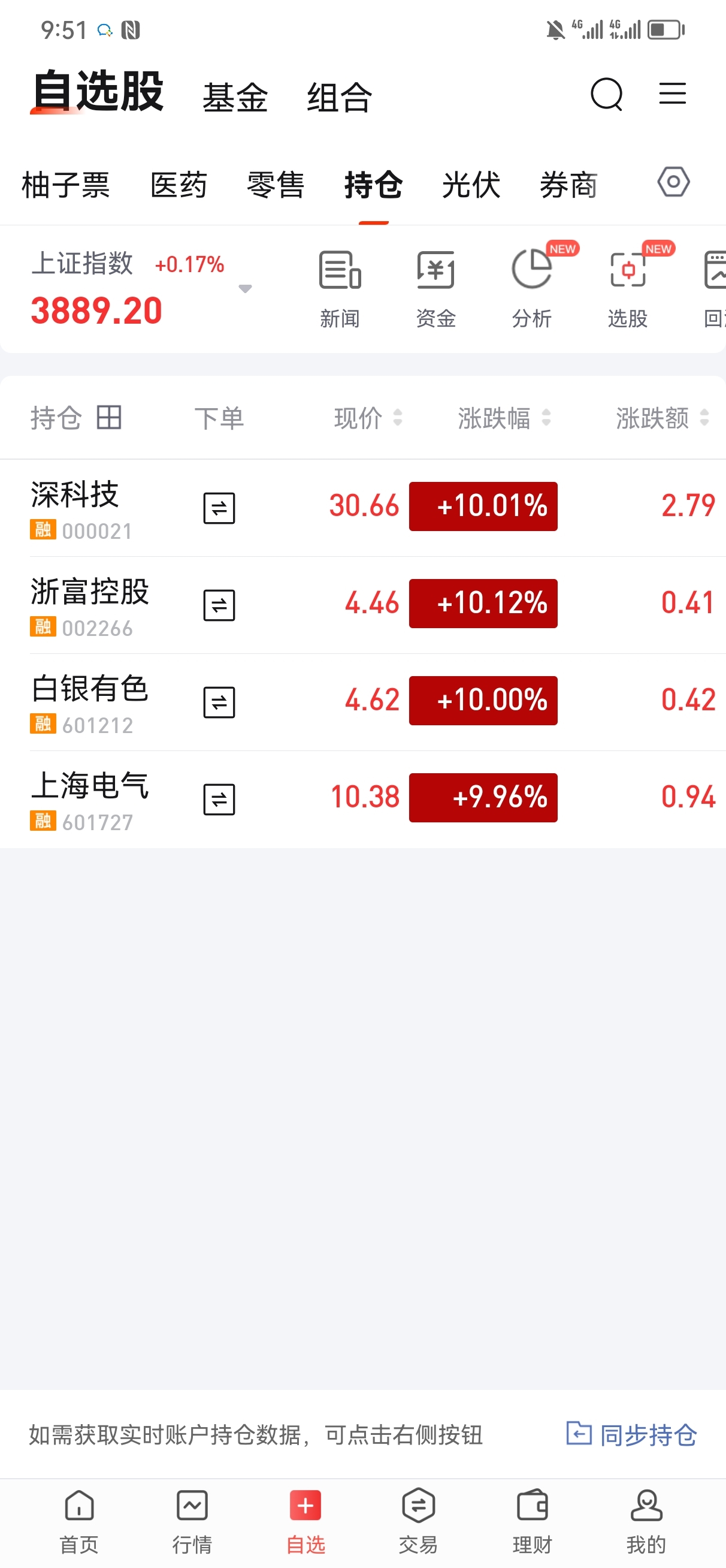Select the 光伏 watchlist group

(x=470, y=185)
